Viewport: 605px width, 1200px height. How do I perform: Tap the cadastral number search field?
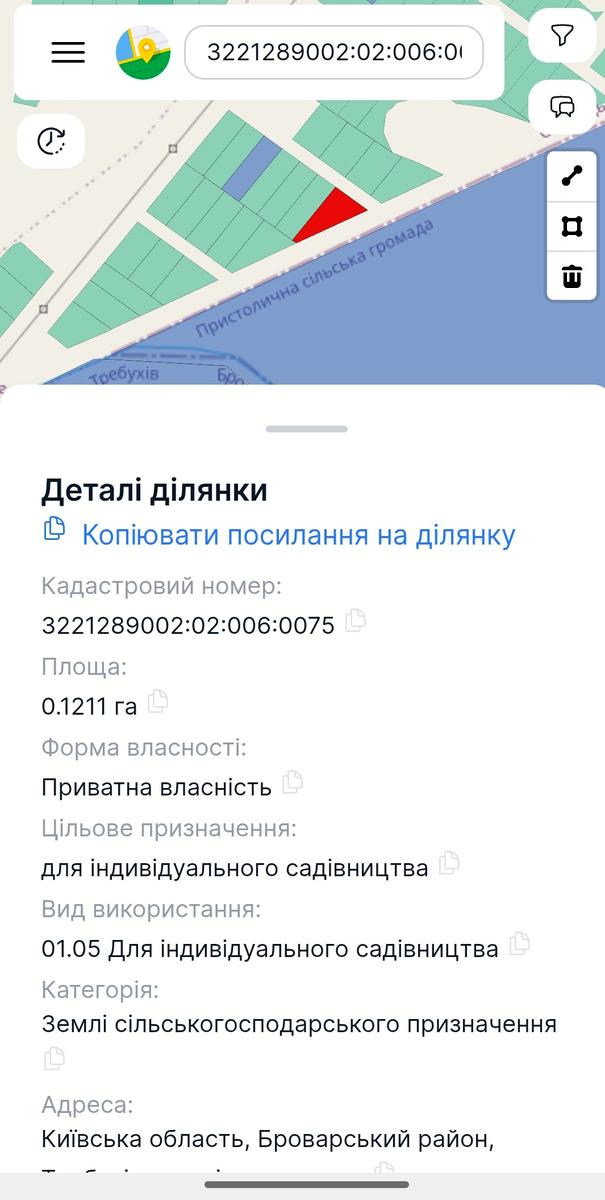point(334,52)
